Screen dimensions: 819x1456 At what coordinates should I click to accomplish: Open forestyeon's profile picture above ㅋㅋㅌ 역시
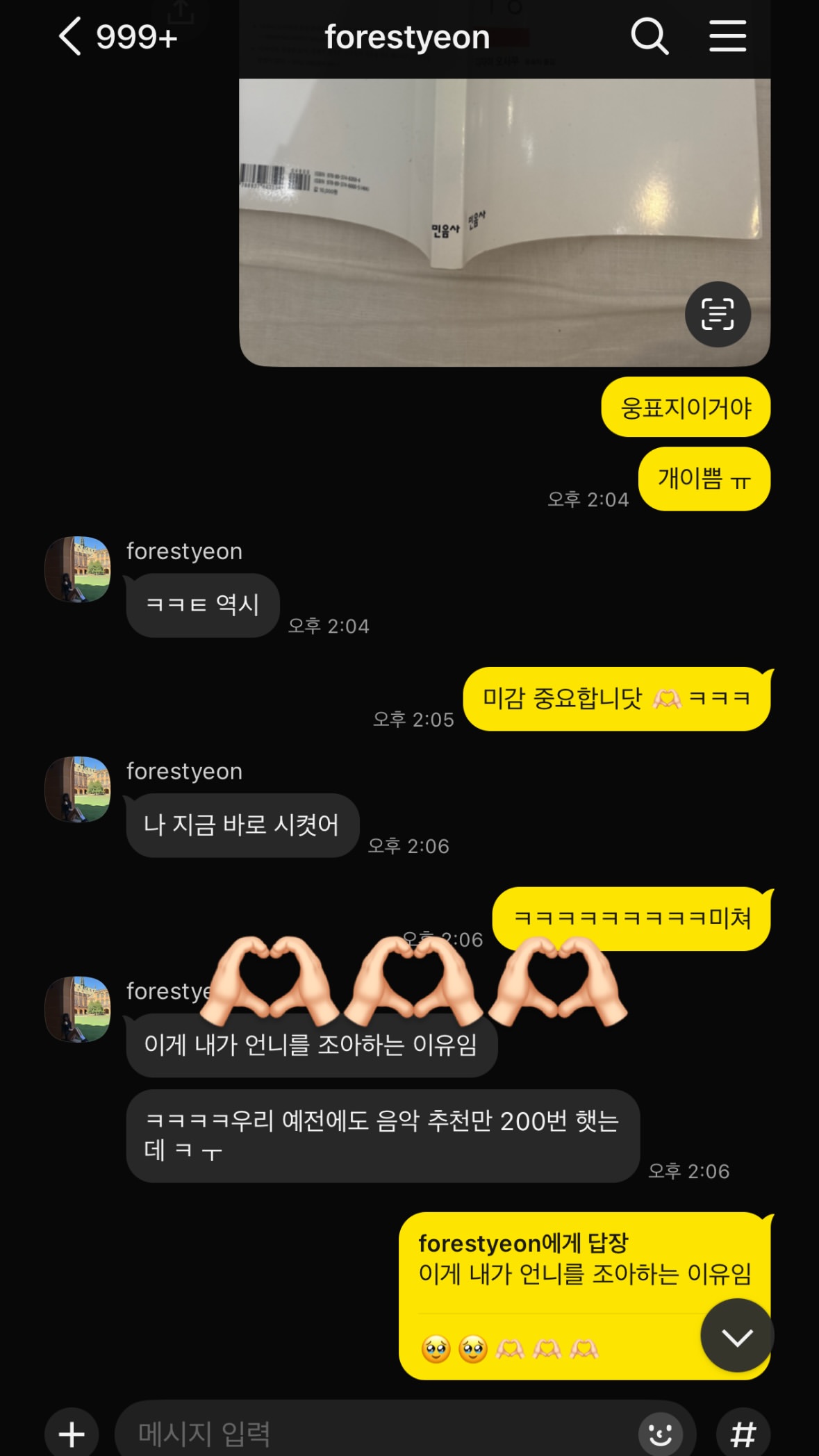pyautogui.click(x=78, y=569)
